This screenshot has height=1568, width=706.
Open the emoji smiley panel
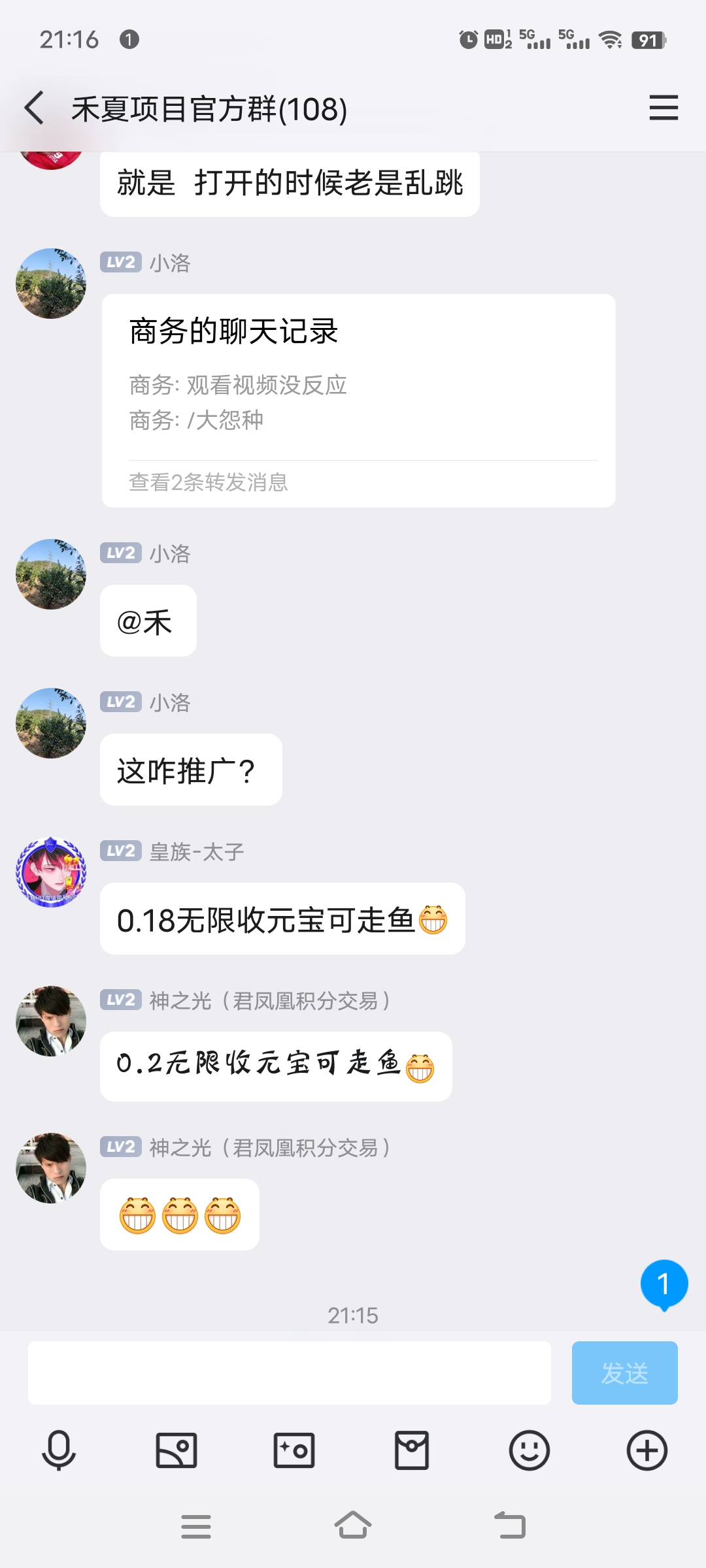click(x=529, y=1450)
